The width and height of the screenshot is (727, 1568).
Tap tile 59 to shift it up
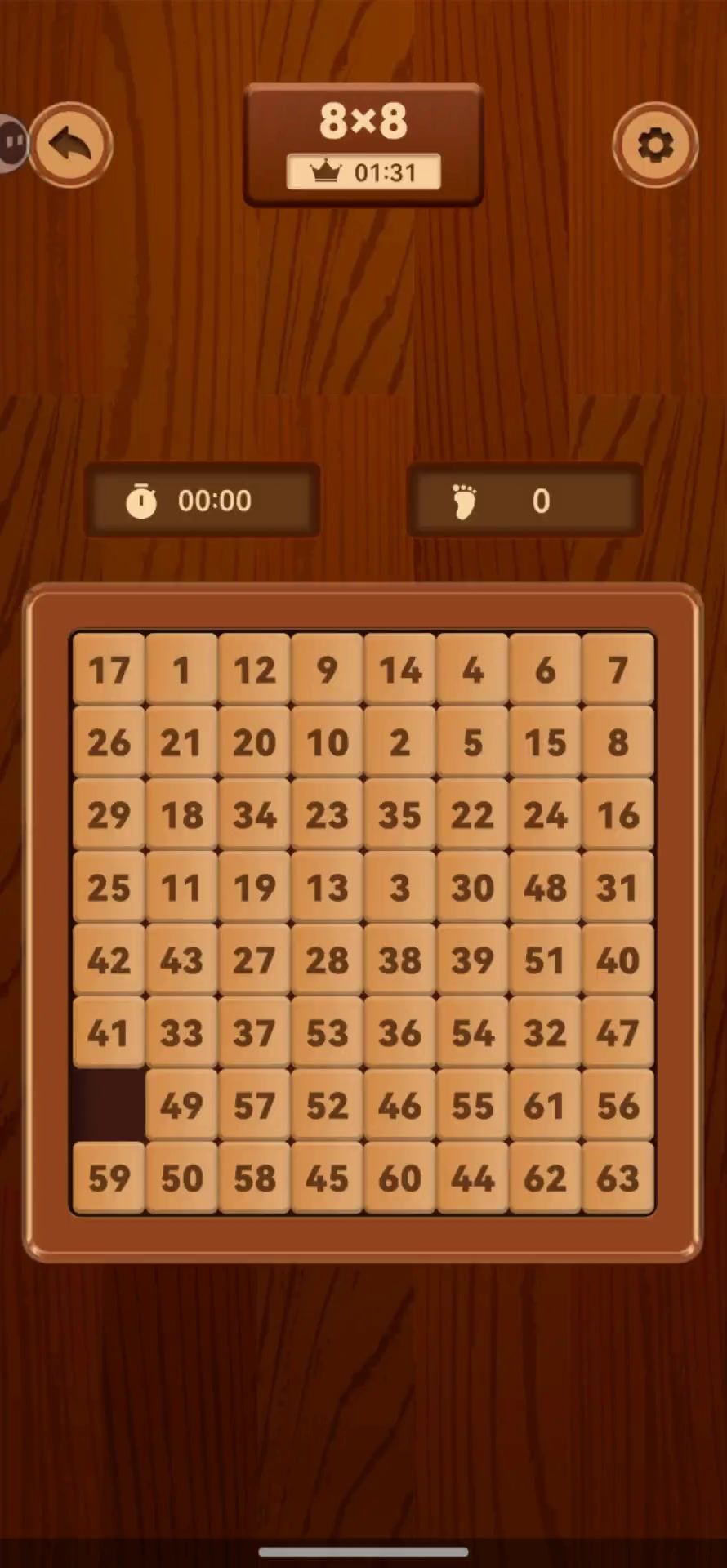(x=109, y=1178)
